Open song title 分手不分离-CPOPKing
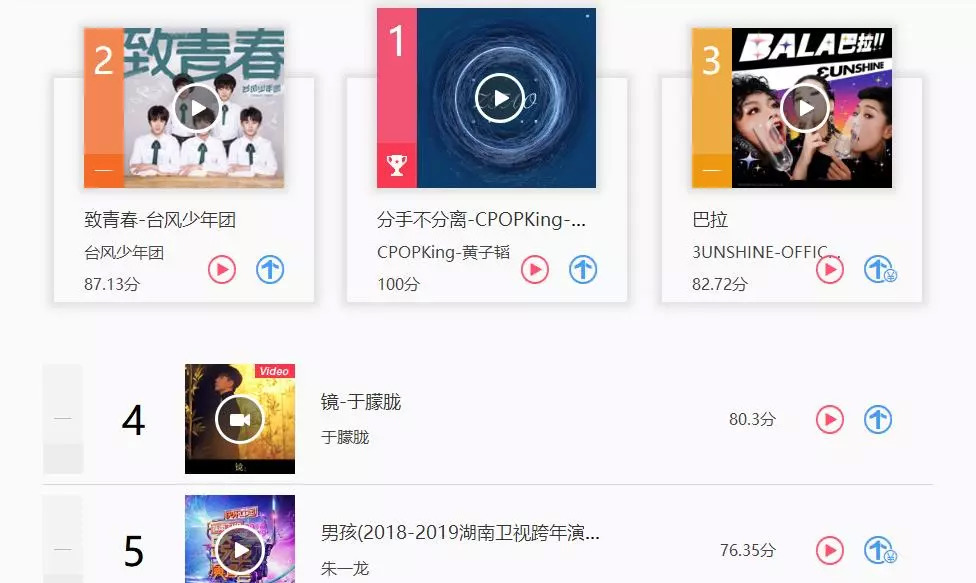The image size is (976, 583). click(481, 219)
